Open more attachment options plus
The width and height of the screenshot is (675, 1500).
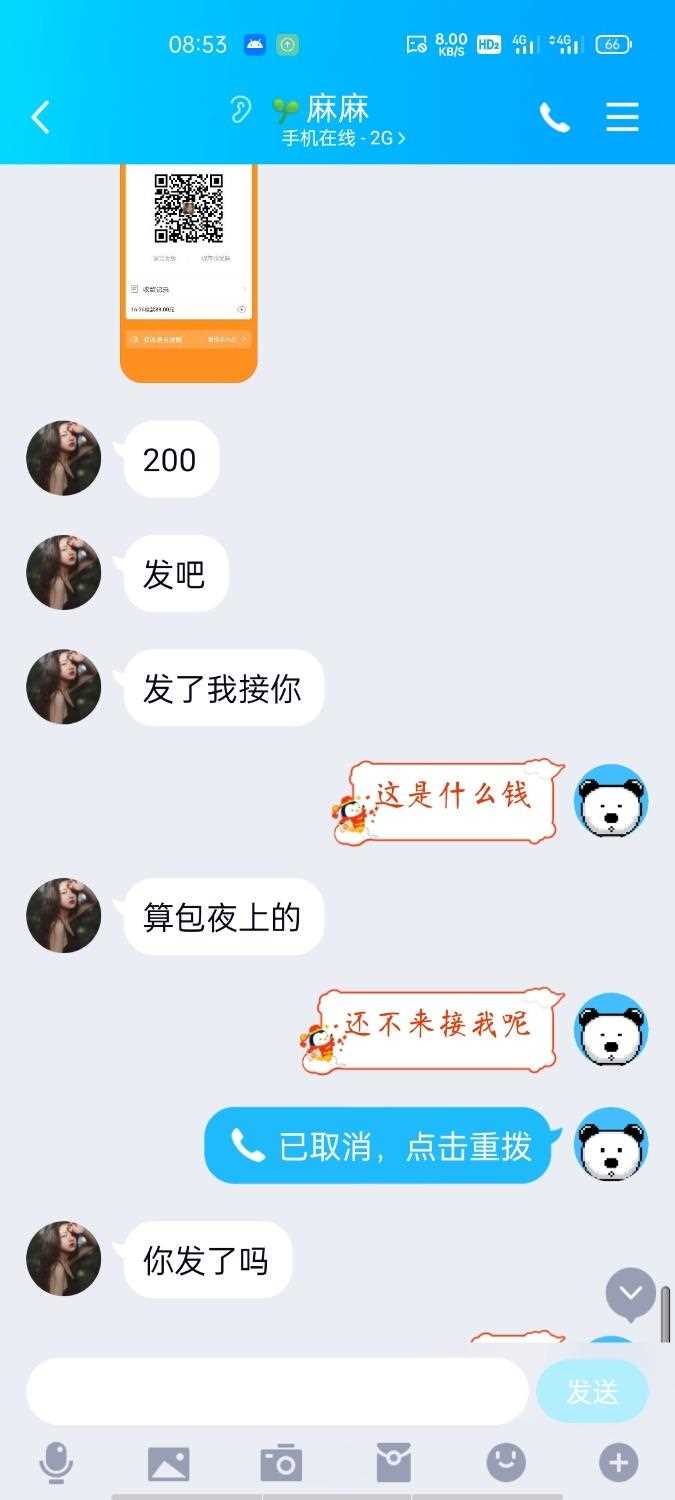tap(618, 1464)
